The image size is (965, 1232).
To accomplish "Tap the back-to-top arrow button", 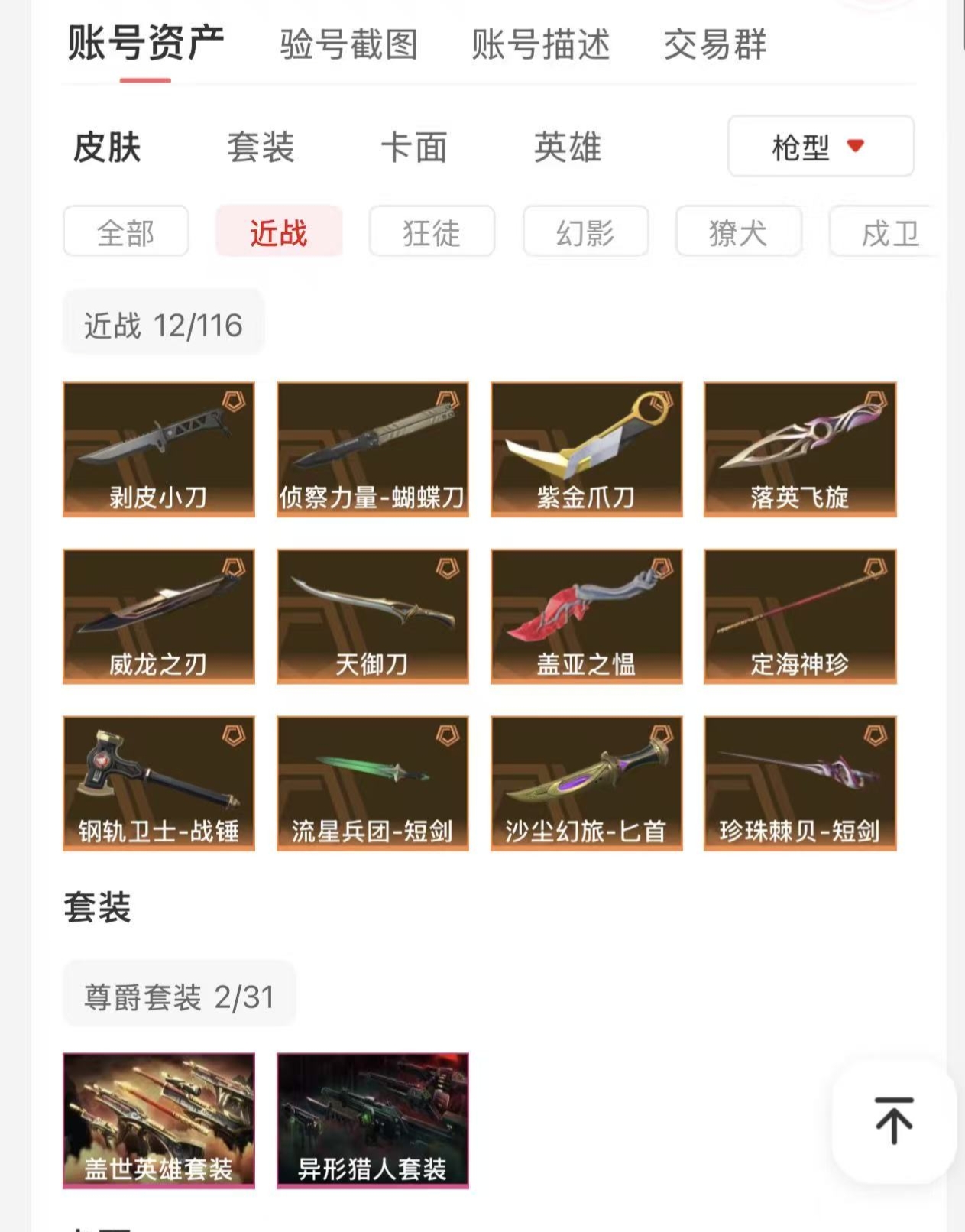I will point(893,1120).
